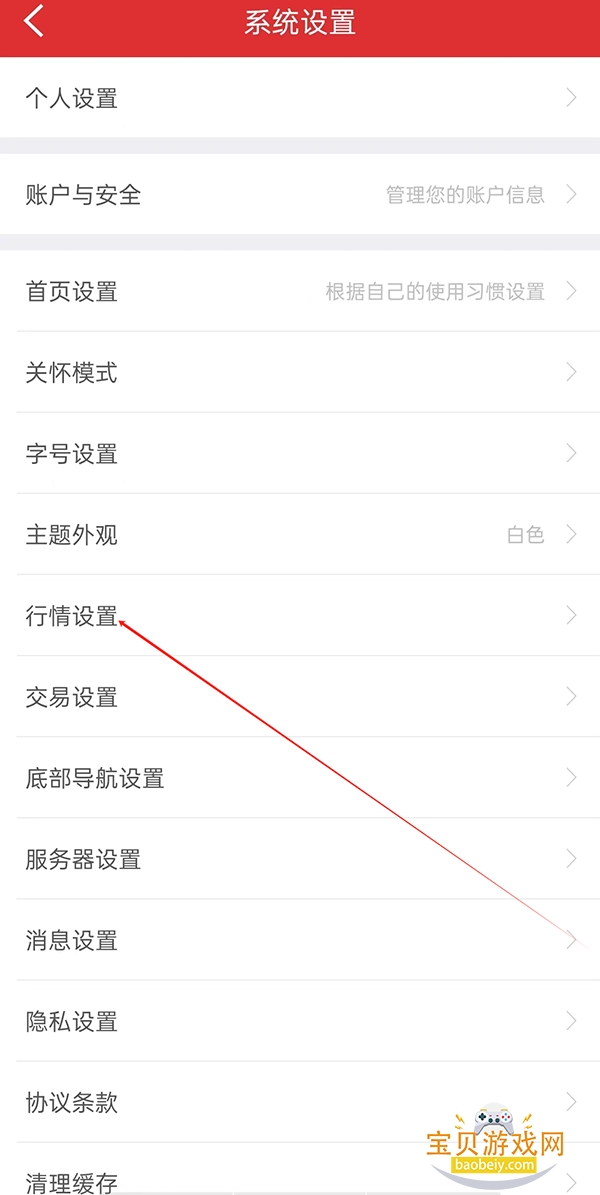The image size is (600, 1195).
Task: Open 消息设置
Action: tap(300, 940)
